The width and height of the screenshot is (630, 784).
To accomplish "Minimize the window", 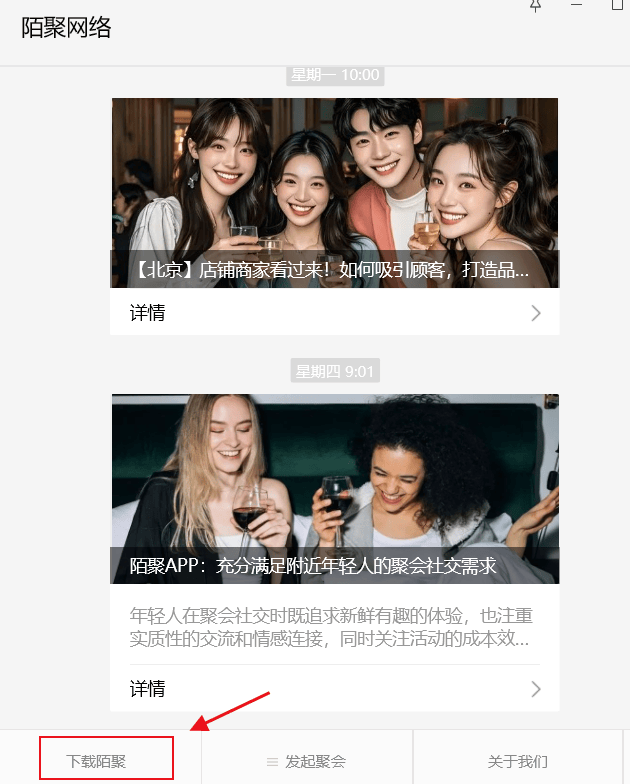I will click(x=577, y=6).
